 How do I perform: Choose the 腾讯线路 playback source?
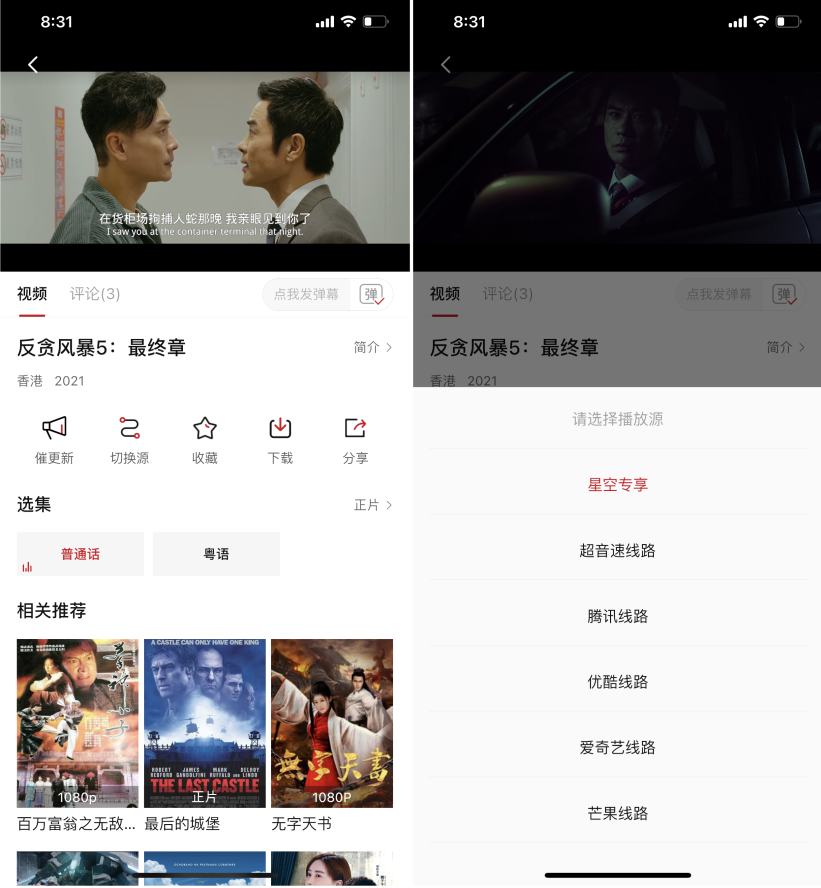pos(618,616)
